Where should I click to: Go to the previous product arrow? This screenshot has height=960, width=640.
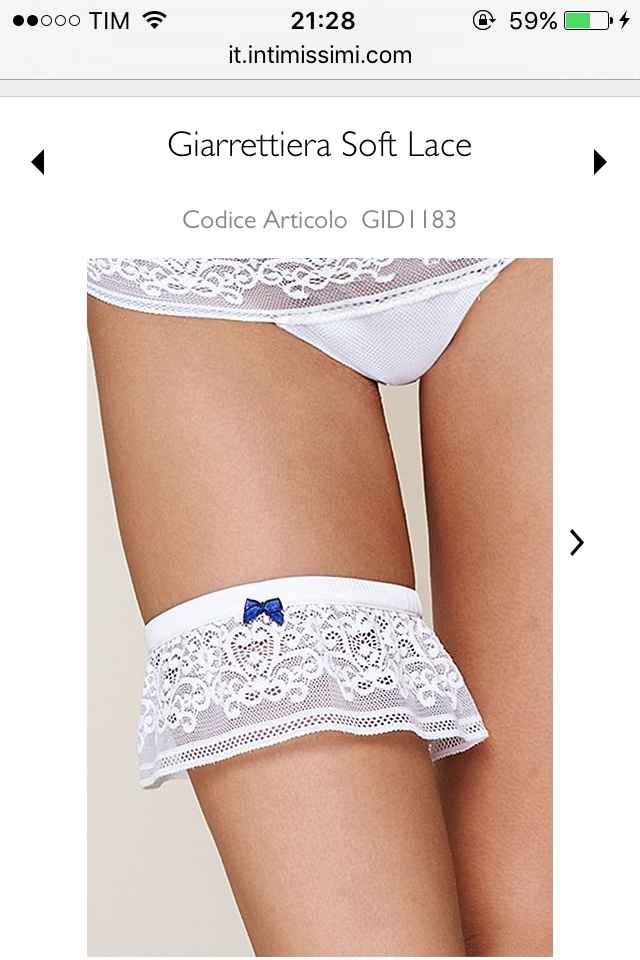click(x=38, y=161)
